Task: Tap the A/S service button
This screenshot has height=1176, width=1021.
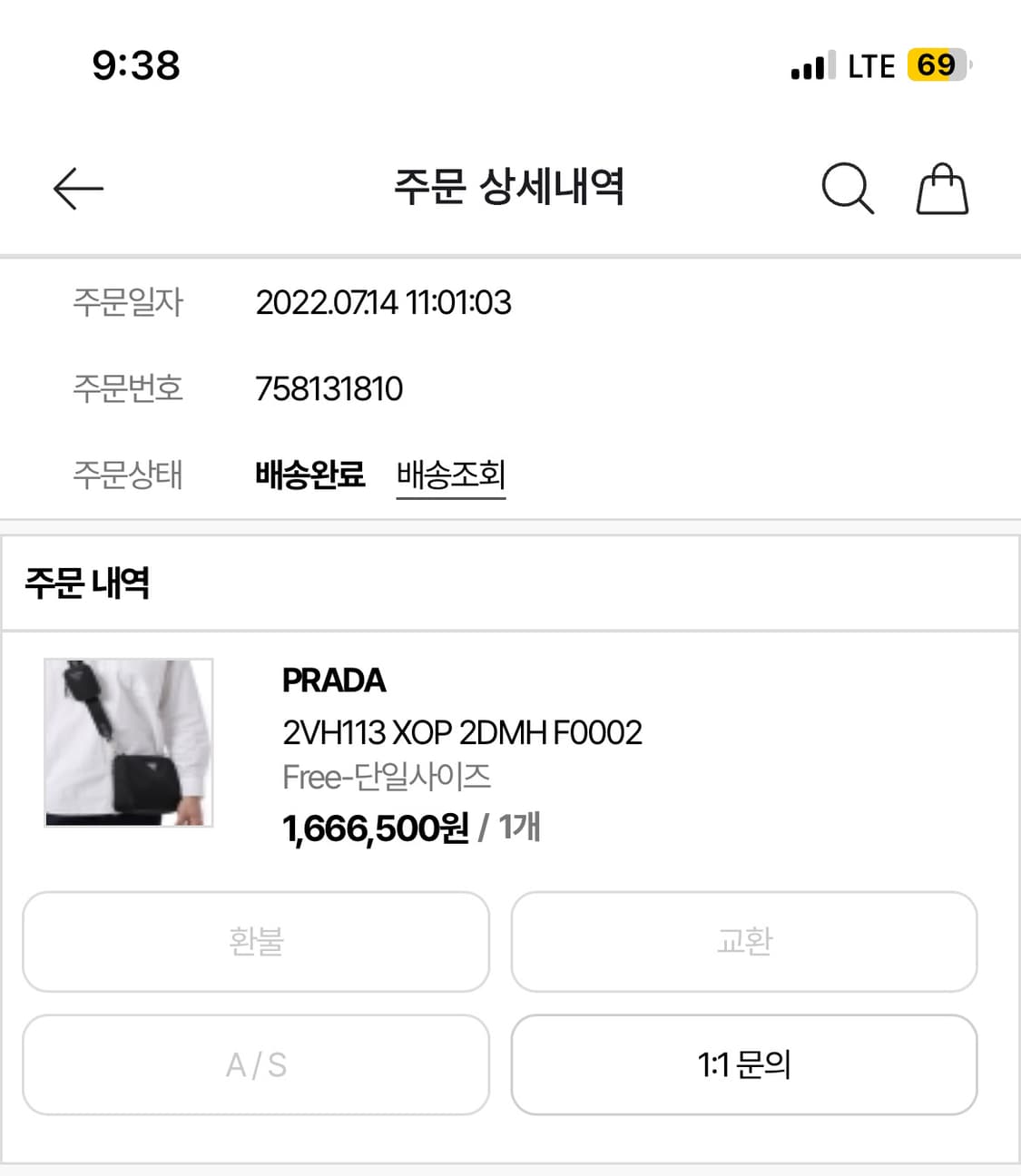Action: pyautogui.click(x=256, y=1065)
